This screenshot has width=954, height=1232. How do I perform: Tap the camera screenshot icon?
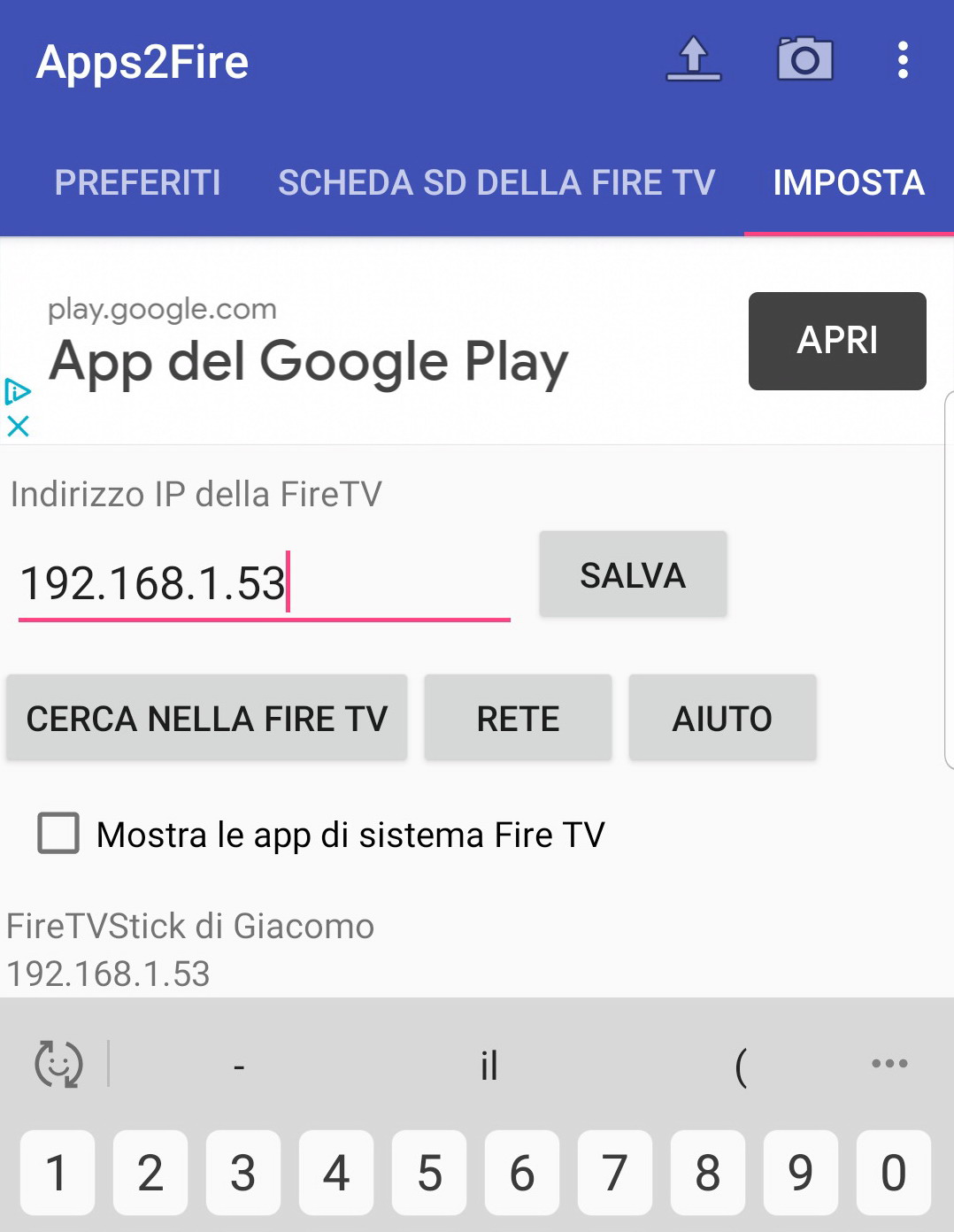[804, 60]
